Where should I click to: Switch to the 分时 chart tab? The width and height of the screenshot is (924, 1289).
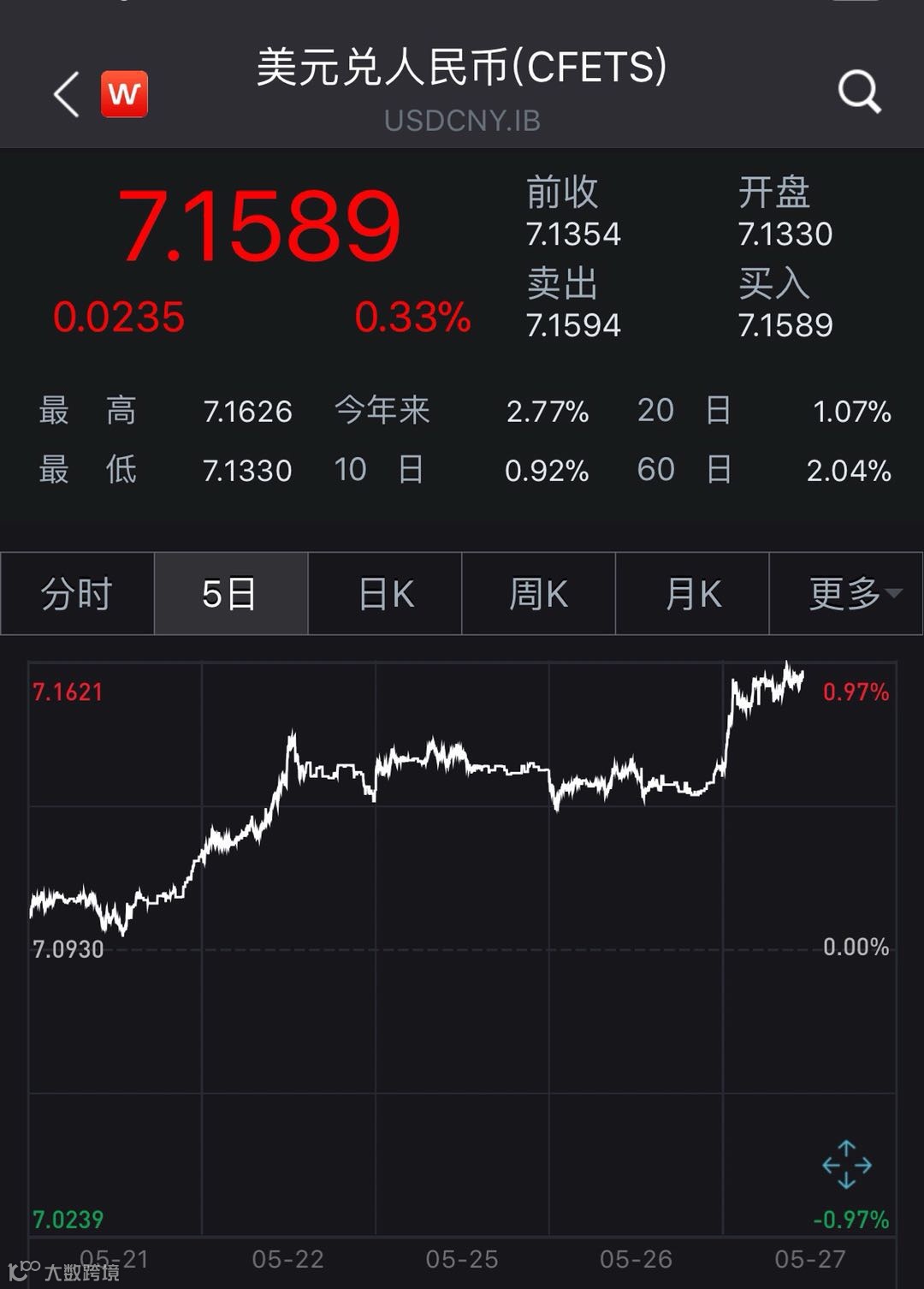pyautogui.click(x=77, y=594)
